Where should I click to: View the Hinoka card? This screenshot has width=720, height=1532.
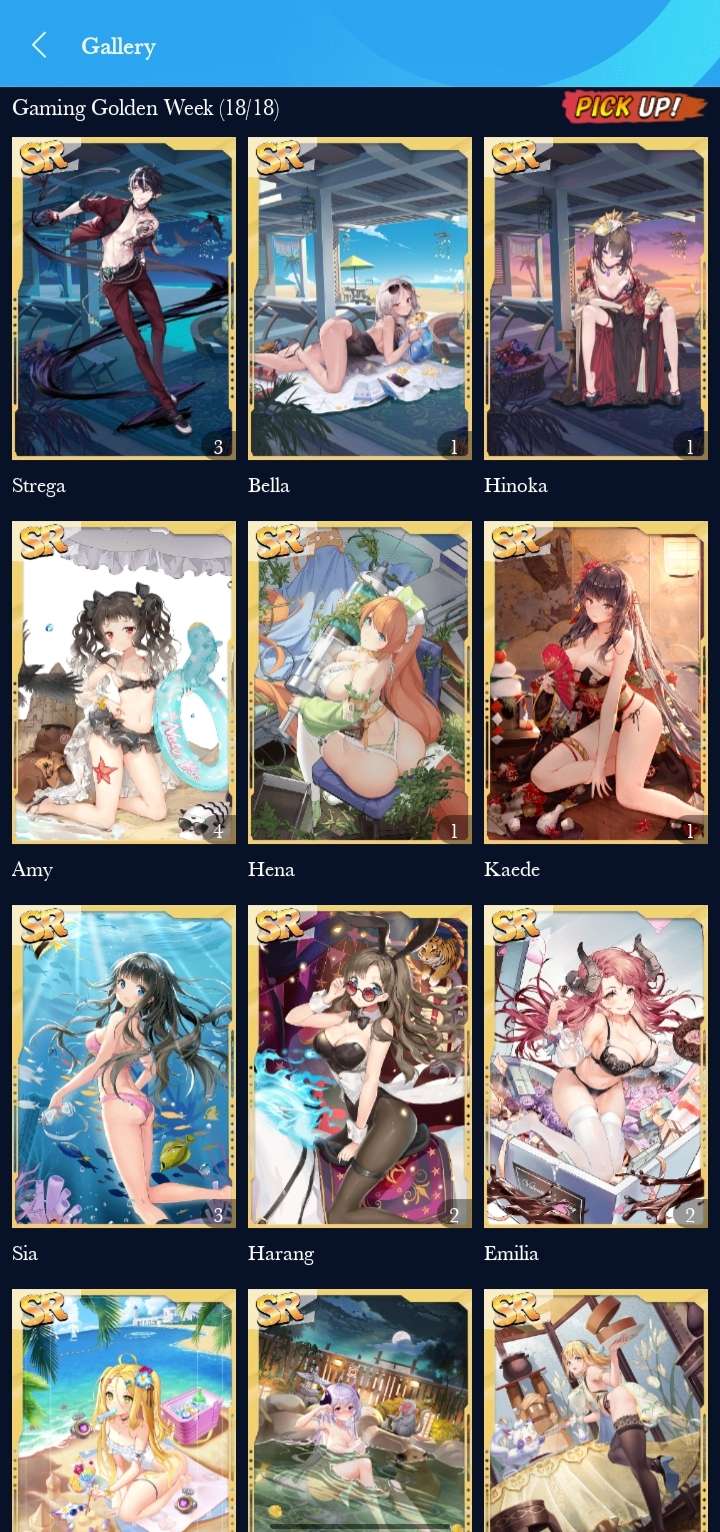[595, 298]
